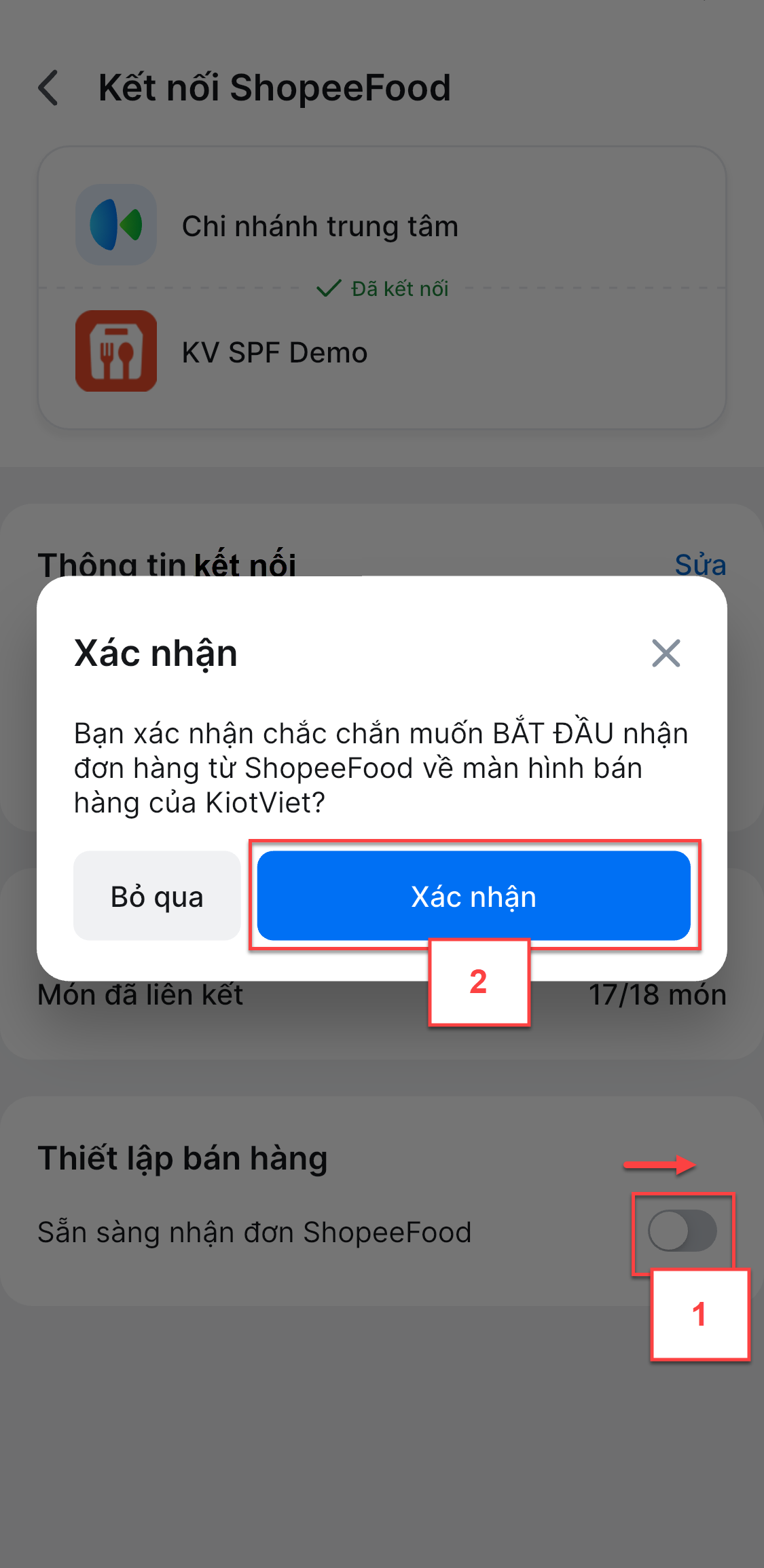Go back from Kết nối ShopeeFood
This screenshot has width=764, height=1568.
click(49, 88)
